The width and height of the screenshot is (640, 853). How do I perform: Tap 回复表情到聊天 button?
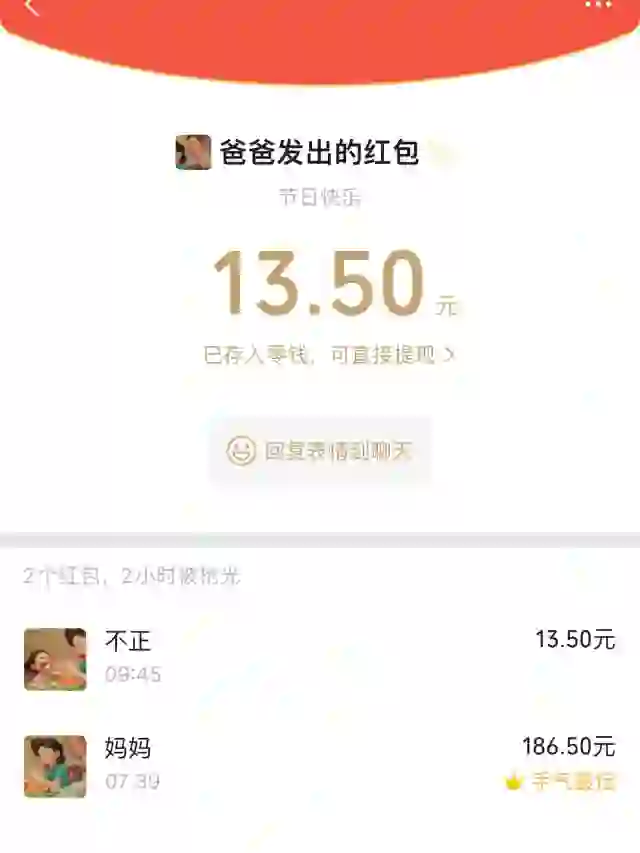[x=320, y=451]
